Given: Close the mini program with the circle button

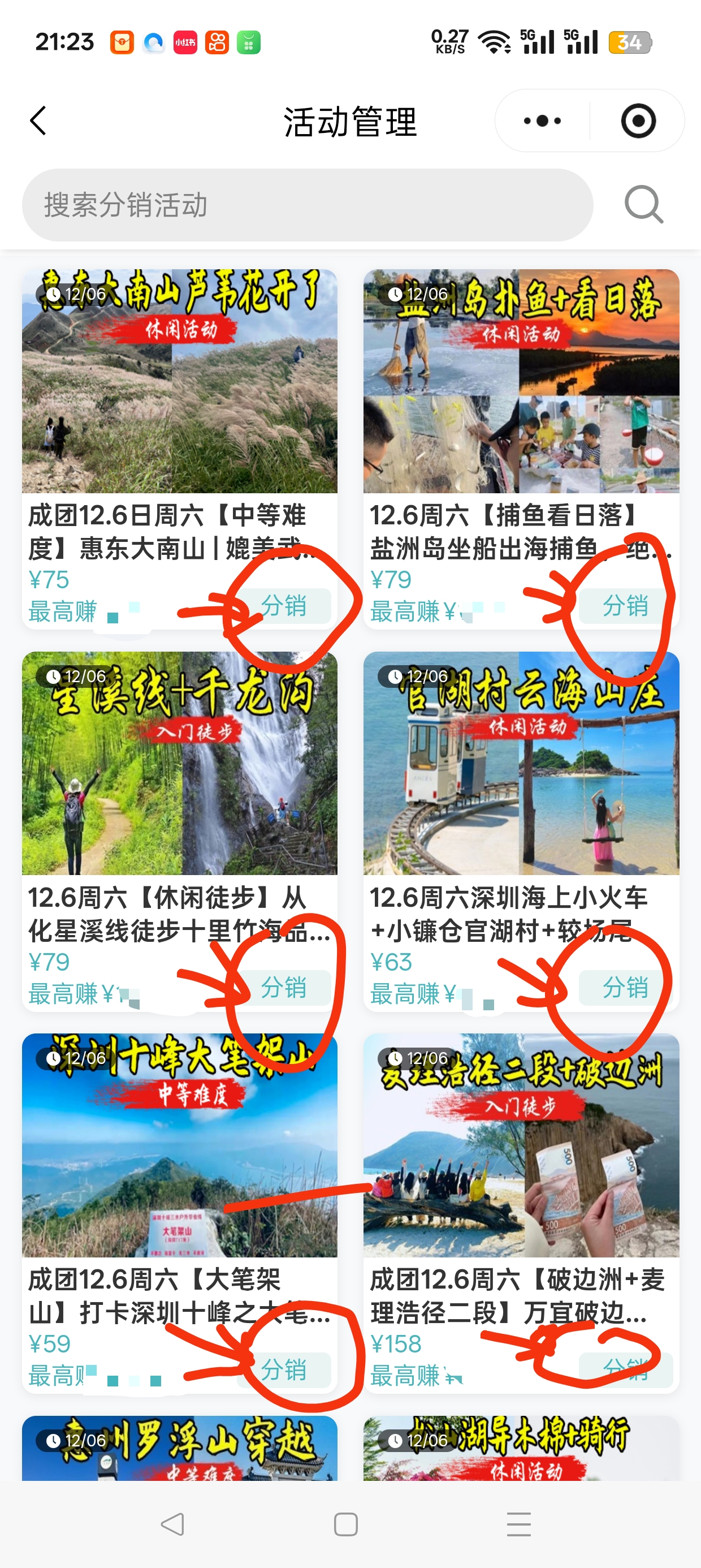Looking at the screenshot, I should [x=638, y=120].
